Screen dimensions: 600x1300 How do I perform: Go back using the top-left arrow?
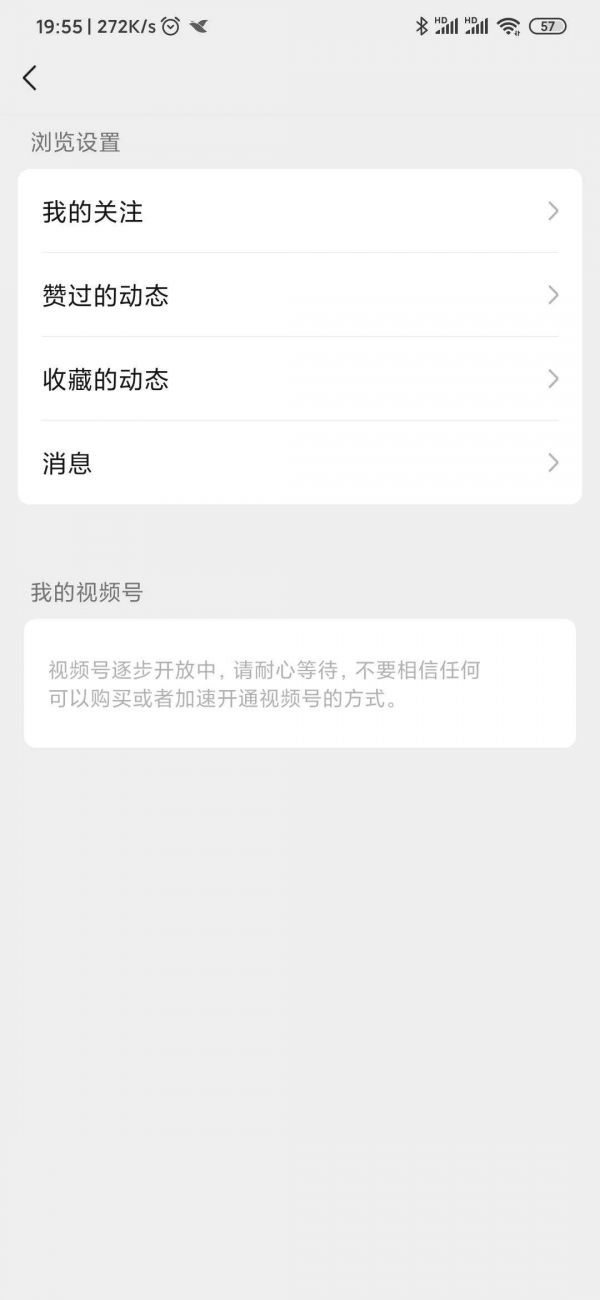(30, 78)
